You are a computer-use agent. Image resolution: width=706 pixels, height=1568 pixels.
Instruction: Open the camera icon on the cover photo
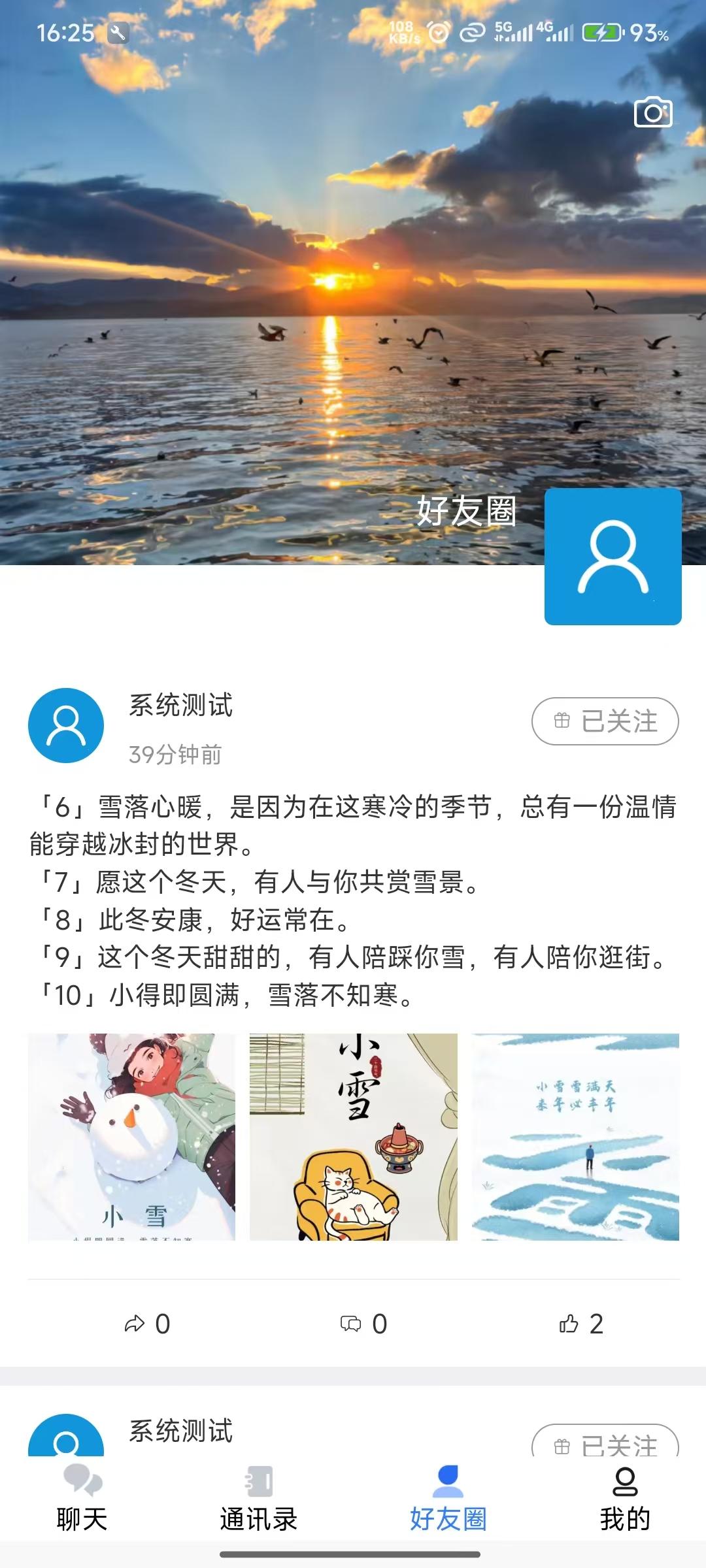(652, 112)
